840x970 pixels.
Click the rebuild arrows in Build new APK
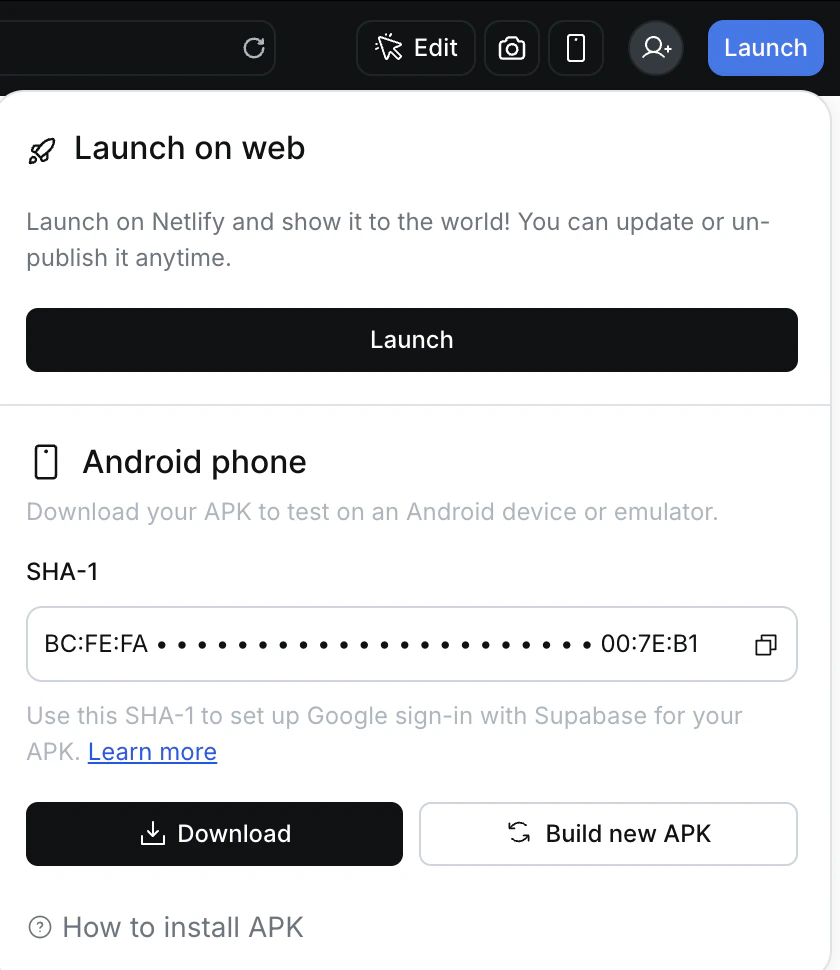(x=519, y=833)
